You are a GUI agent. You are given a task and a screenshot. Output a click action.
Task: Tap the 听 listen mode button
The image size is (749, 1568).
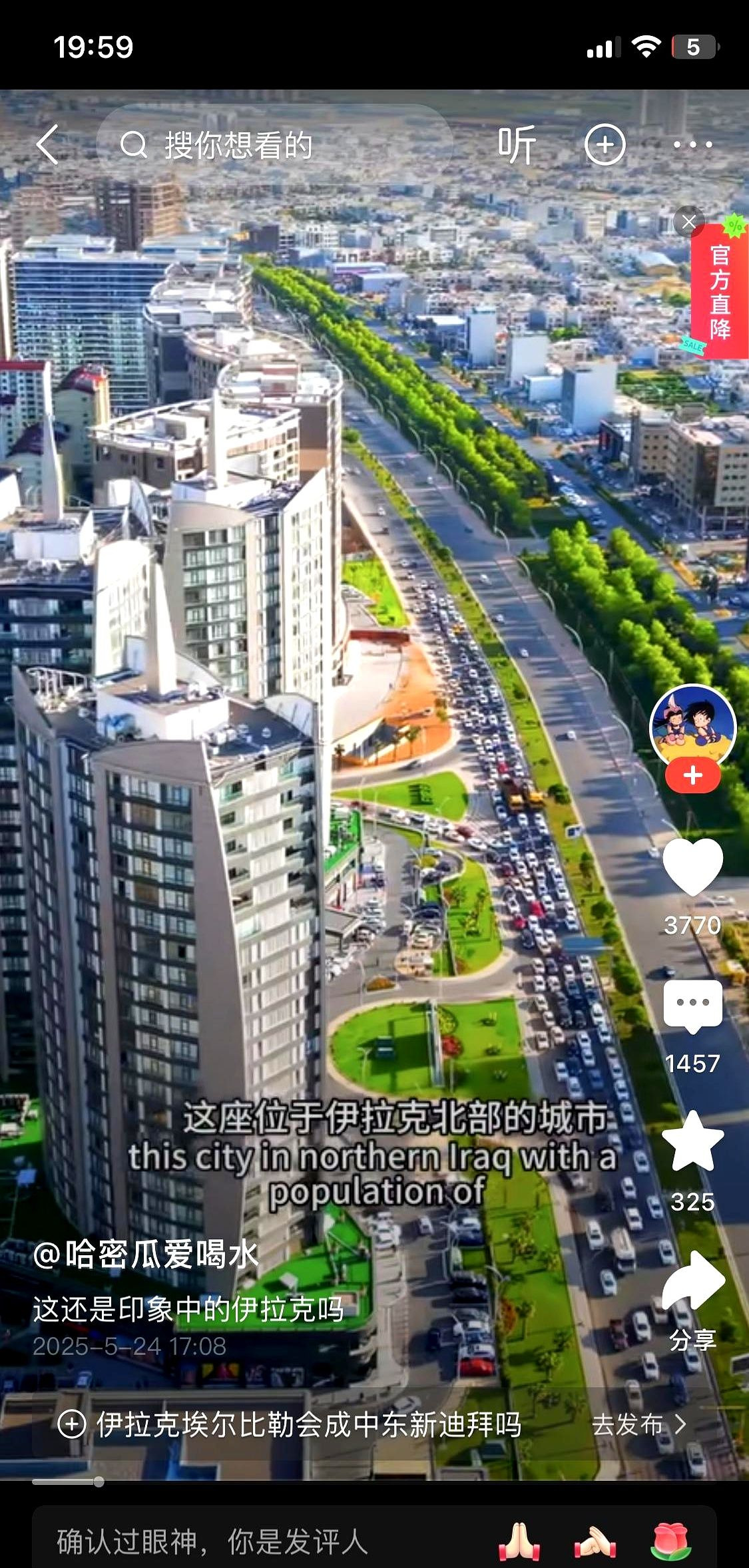tap(517, 144)
